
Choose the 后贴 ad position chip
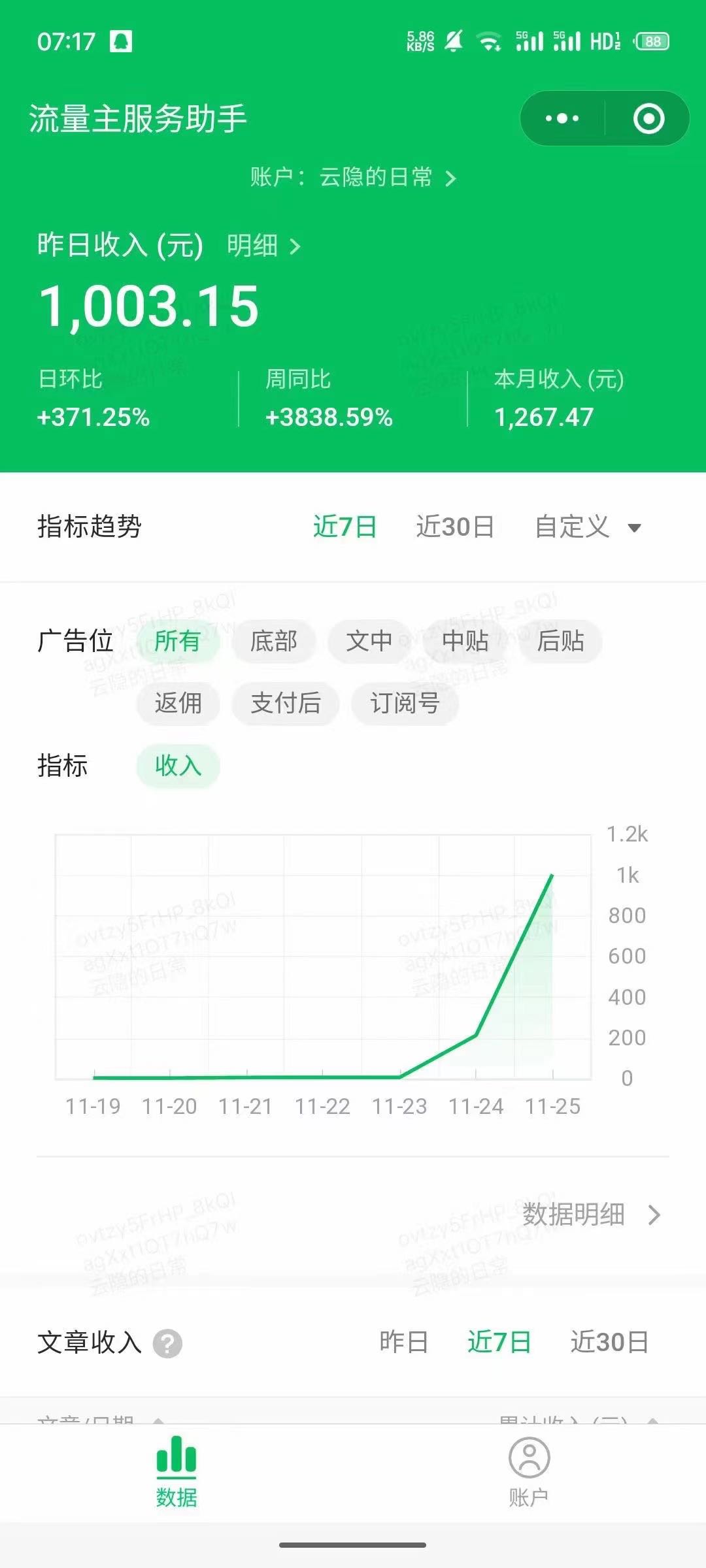[560, 641]
